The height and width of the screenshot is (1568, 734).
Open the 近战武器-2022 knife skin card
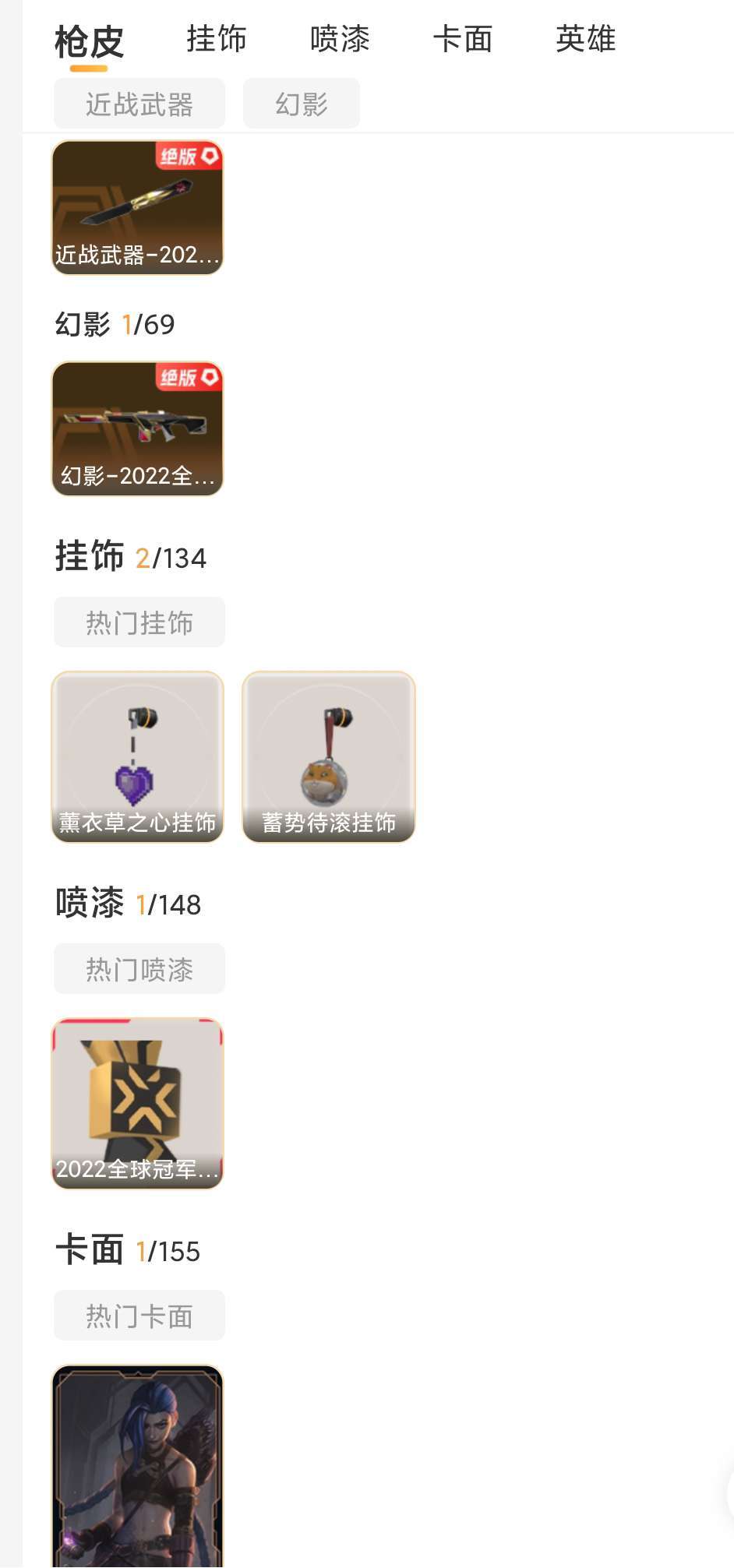tap(138, 208)
